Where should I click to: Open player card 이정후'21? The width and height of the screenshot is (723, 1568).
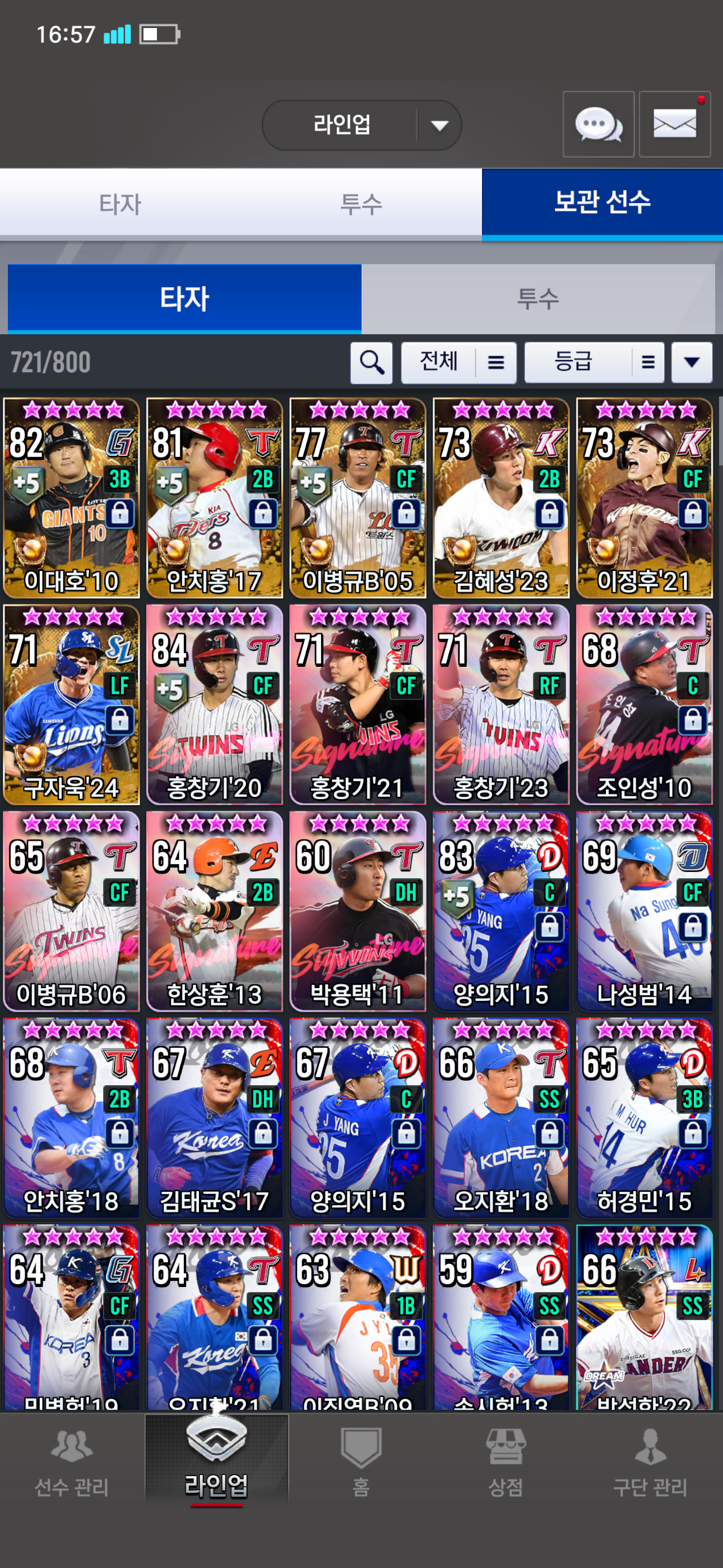point(644,498)
